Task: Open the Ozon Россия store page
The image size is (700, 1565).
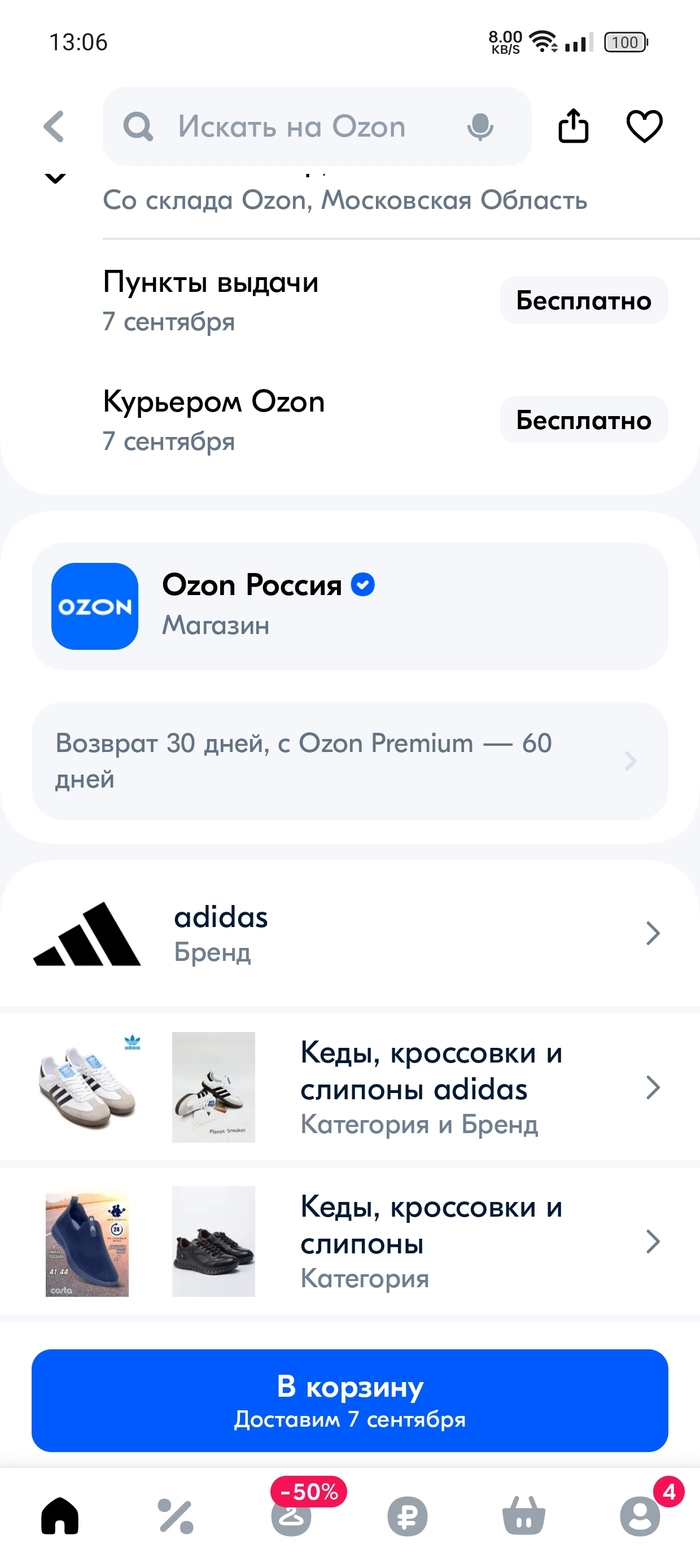Action: point(350,606)
